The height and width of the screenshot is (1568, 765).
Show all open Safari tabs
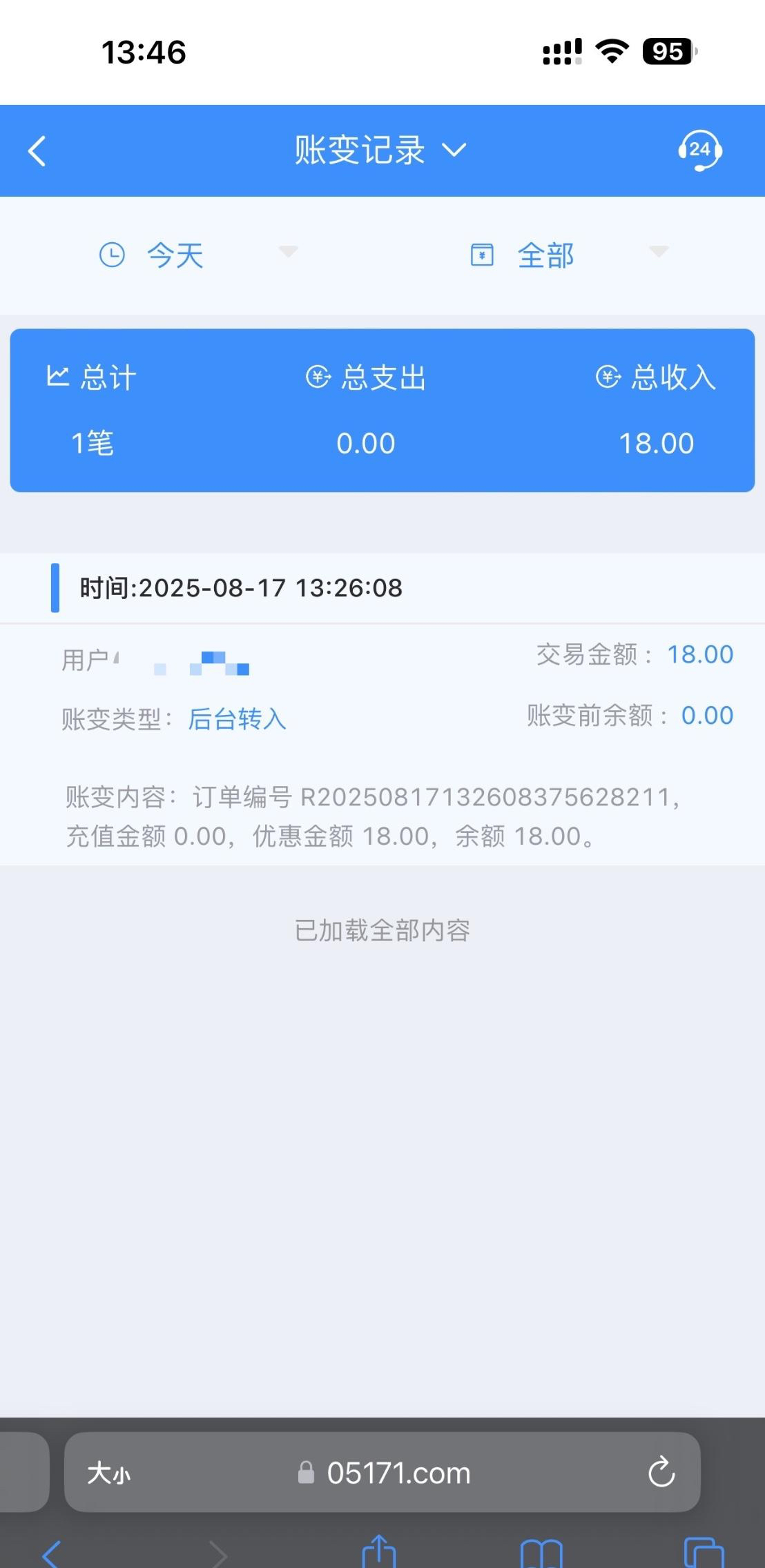[x=703, y=1553]
